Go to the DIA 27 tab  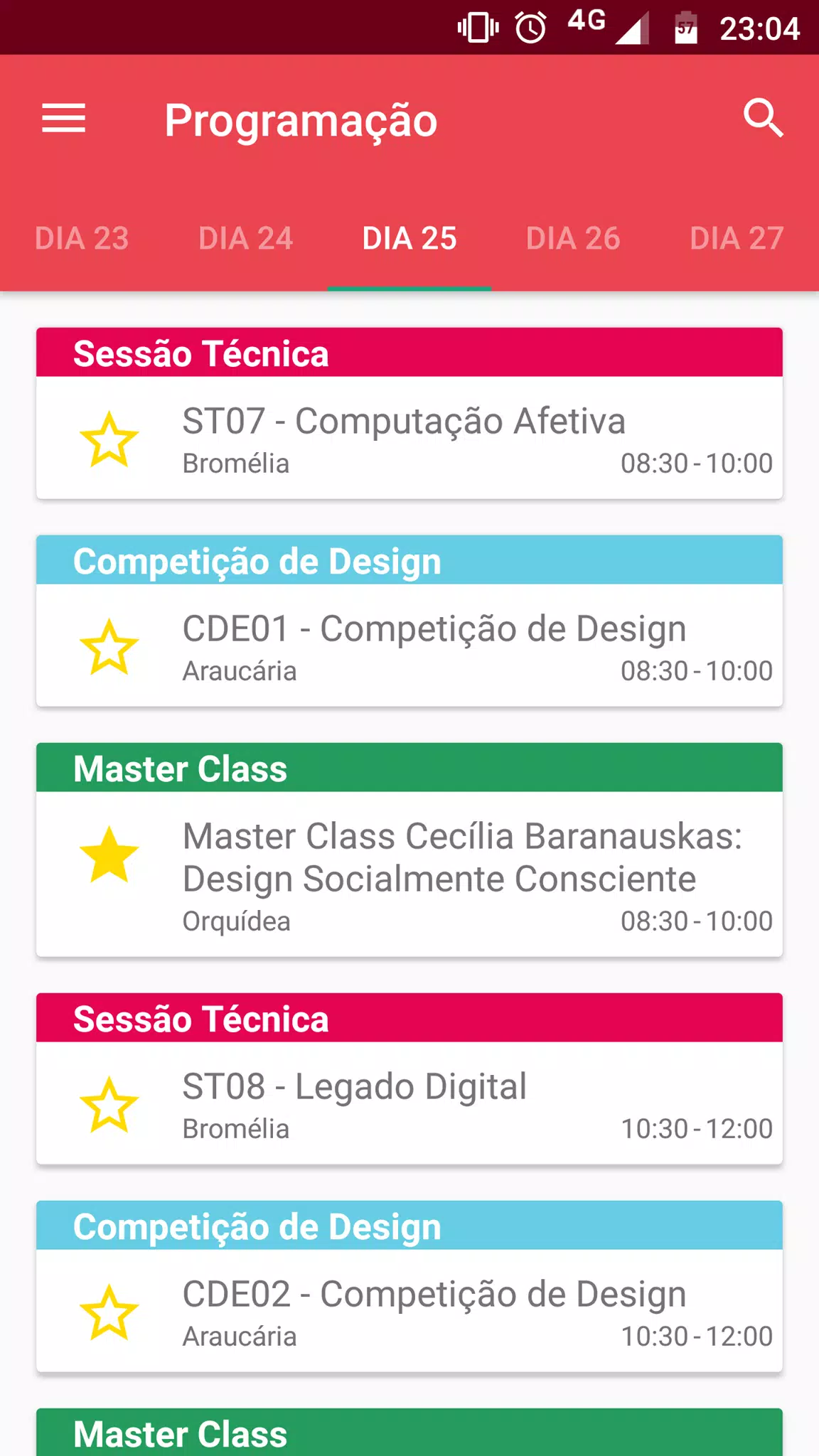coord(737,238)
